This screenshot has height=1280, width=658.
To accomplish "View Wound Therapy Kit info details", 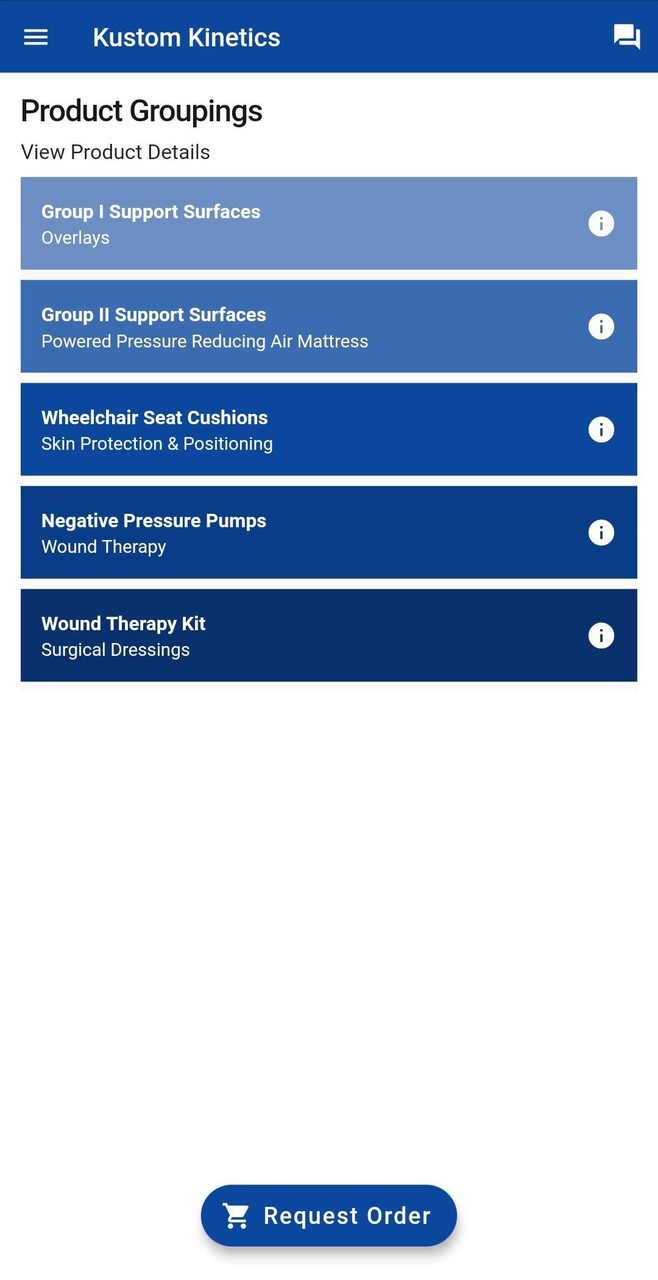I will point(601,635).
